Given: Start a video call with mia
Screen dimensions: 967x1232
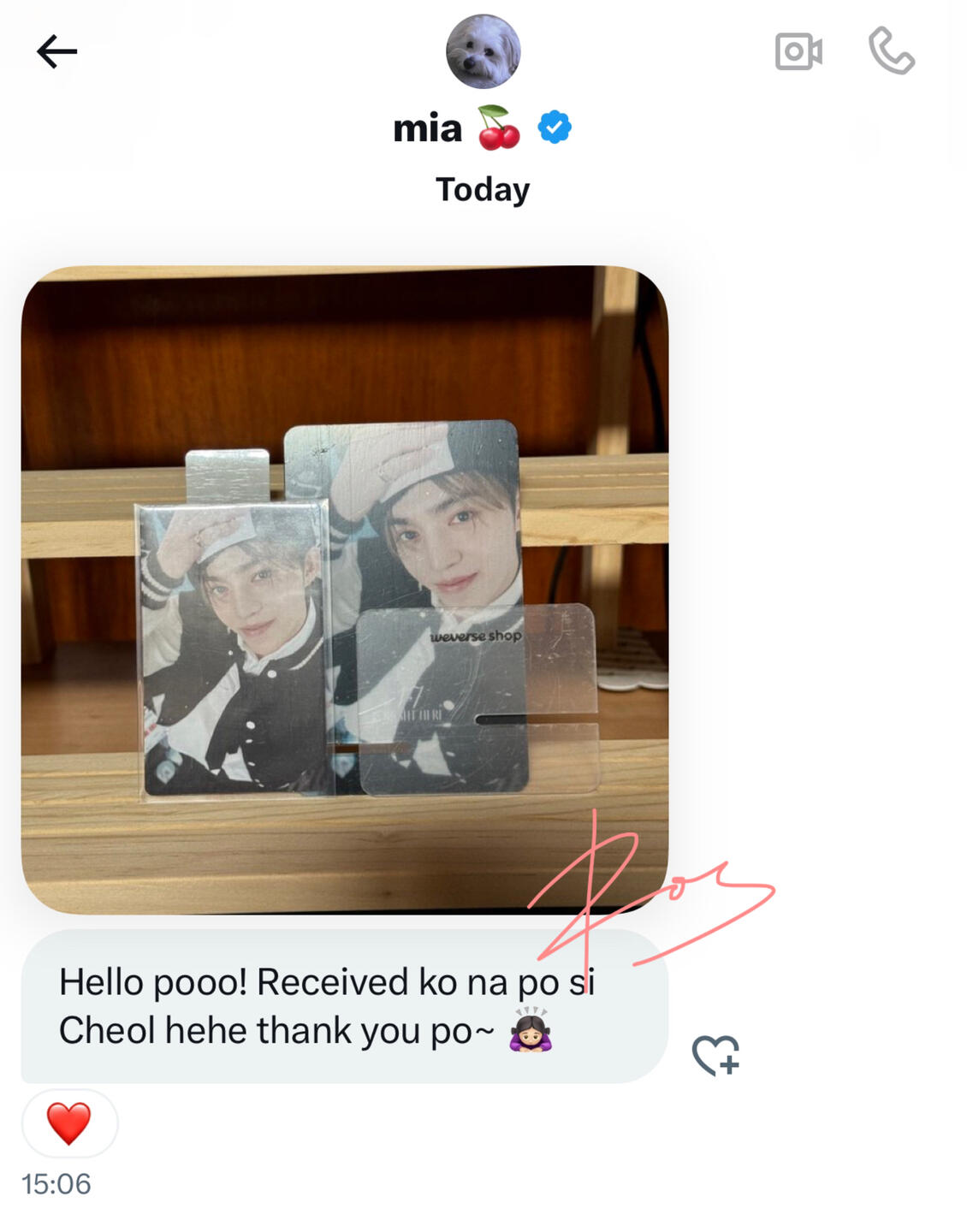Looking at the screenshot, I should point(798,52).
